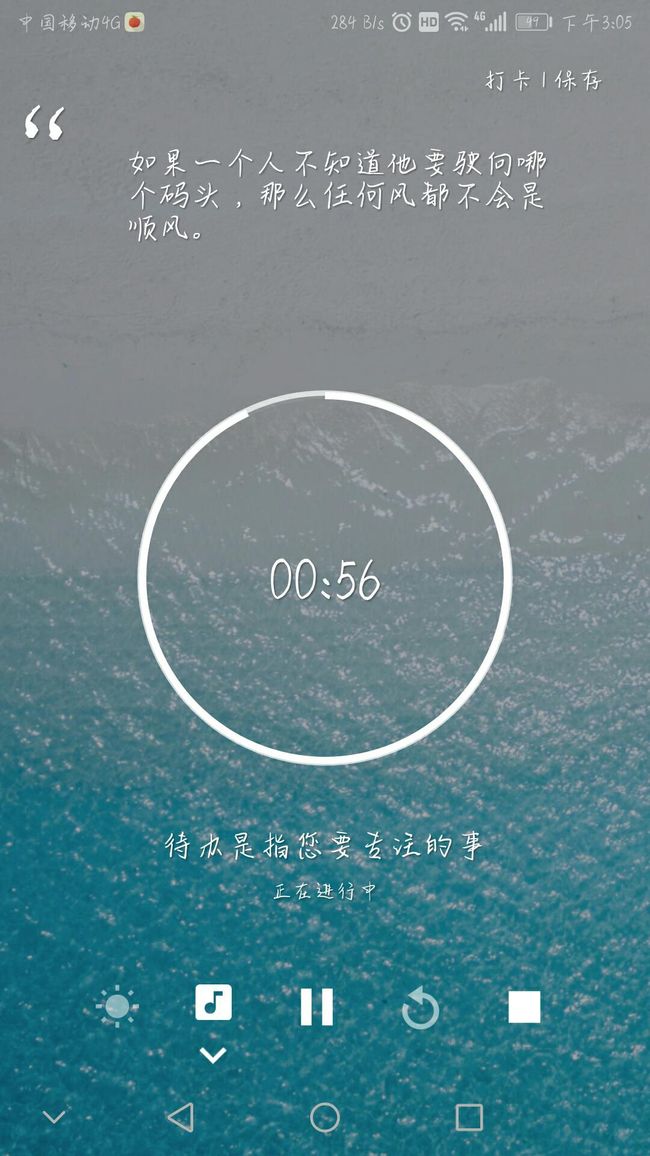
Task: Open recent apps with the square nav button
Action: point(469,1117)
